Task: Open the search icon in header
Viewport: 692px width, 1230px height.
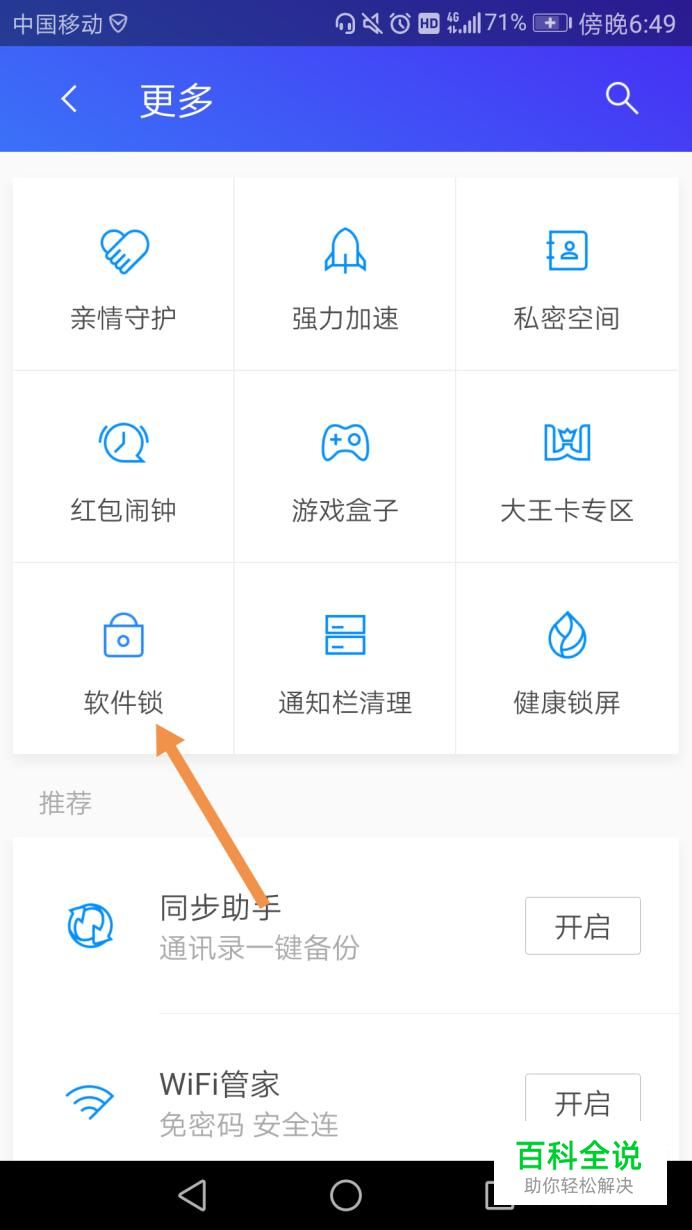Action: (x=621, y=98)
